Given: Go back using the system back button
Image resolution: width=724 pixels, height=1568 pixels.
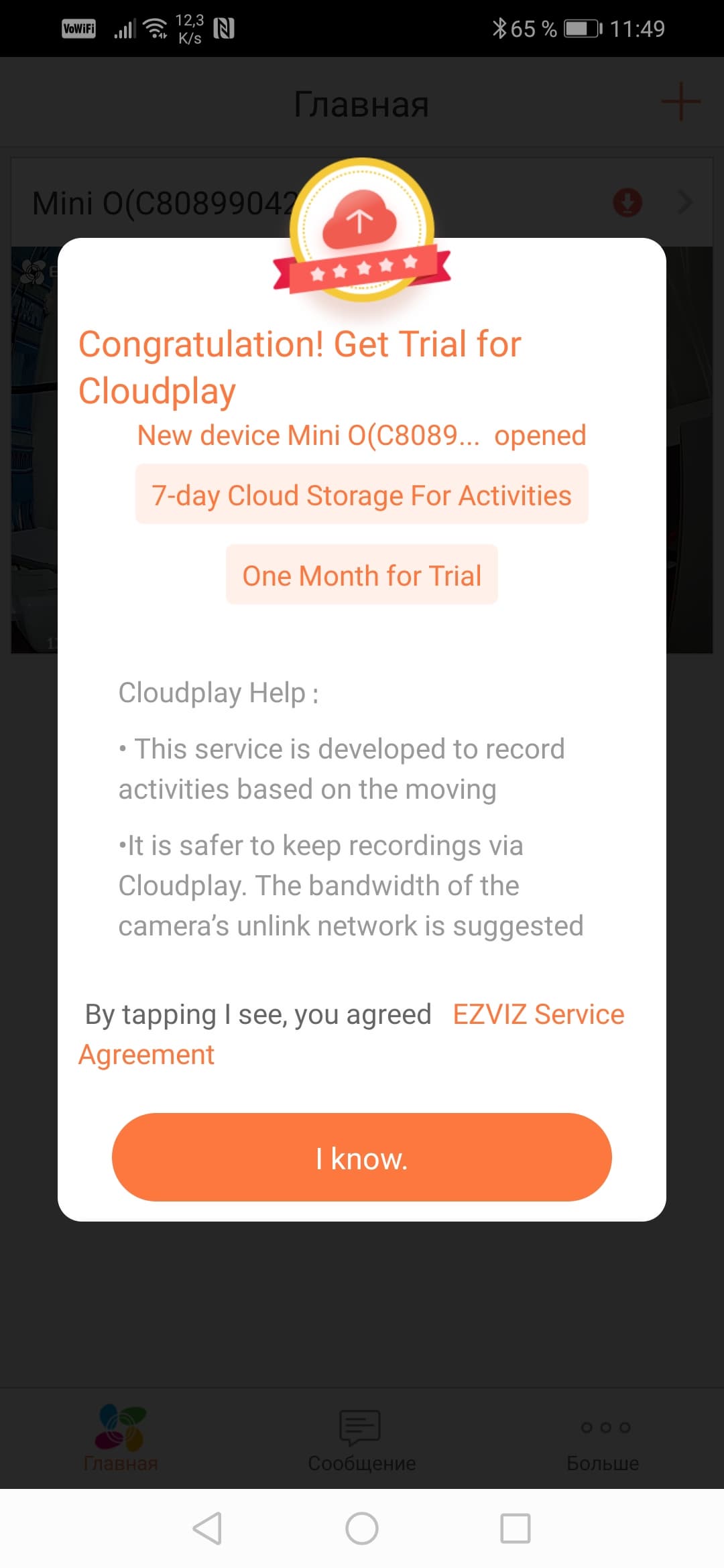Looking at the screenshot, I should [207, 1528].
